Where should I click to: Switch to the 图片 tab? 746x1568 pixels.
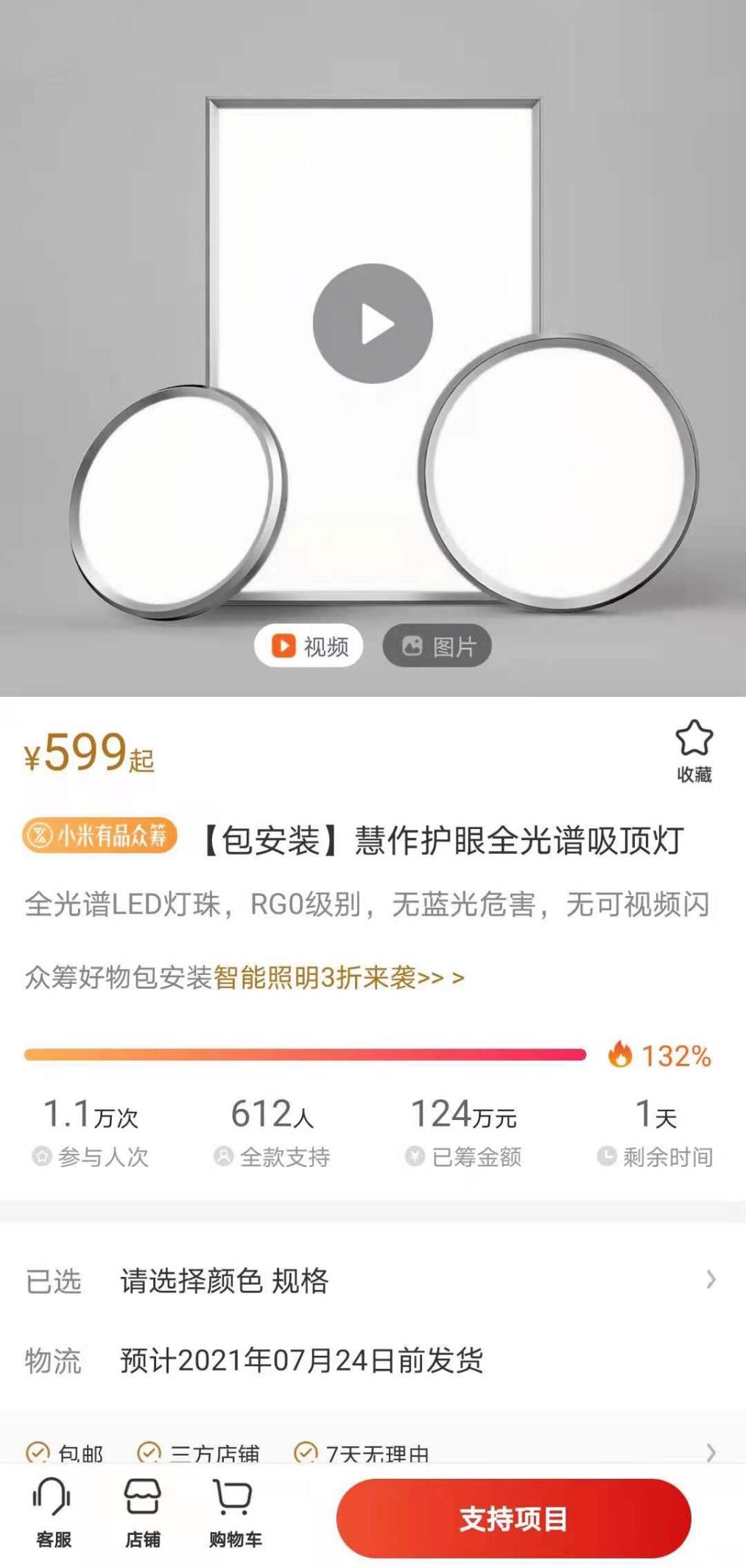click(437, 646)
